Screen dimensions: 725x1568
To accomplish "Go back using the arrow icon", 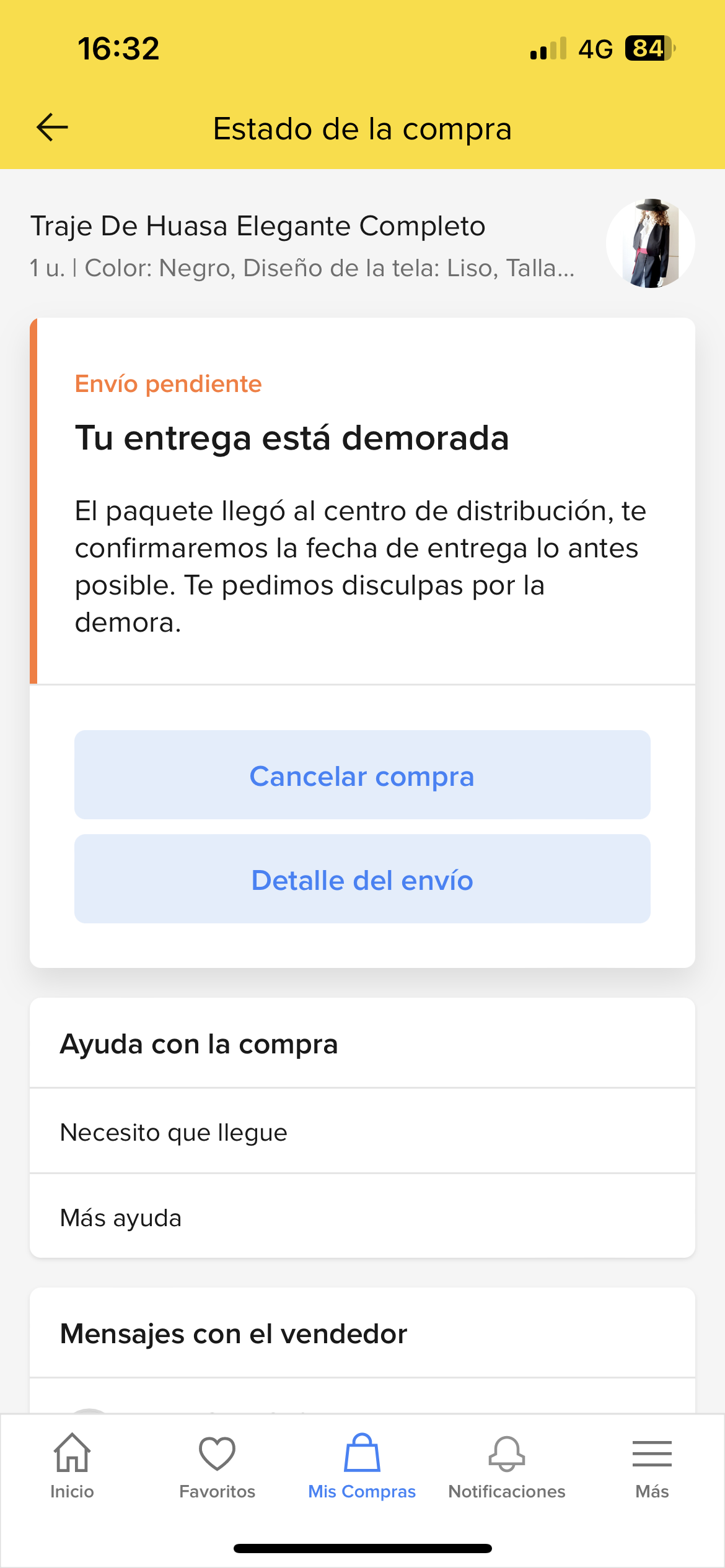I will point(52,128).
